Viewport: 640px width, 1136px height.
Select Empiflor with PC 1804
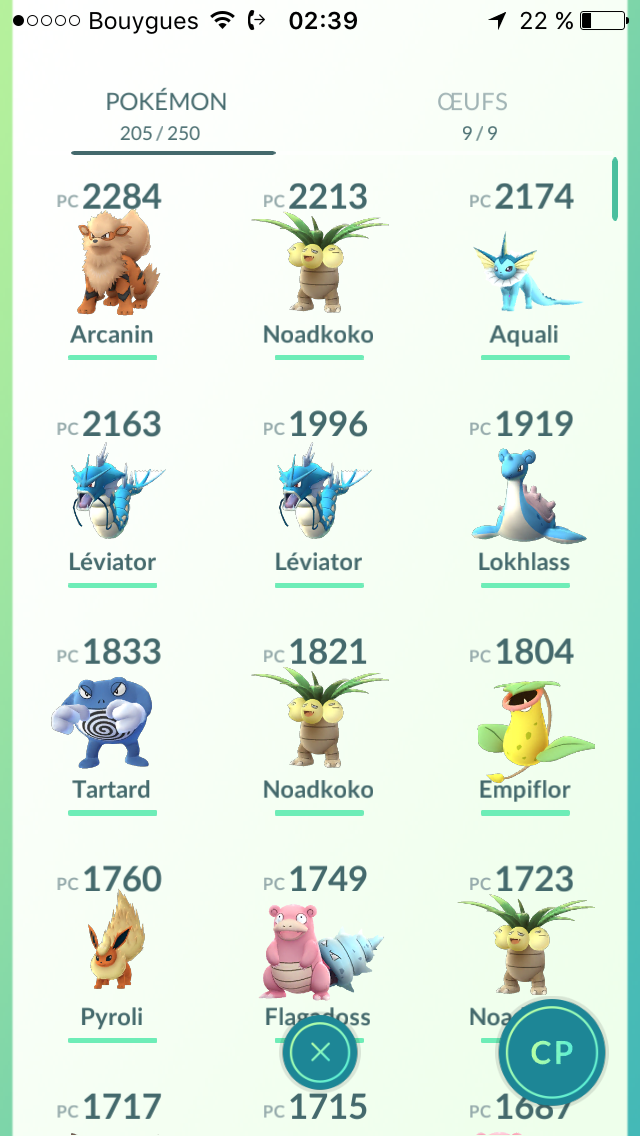pos(525,724)
